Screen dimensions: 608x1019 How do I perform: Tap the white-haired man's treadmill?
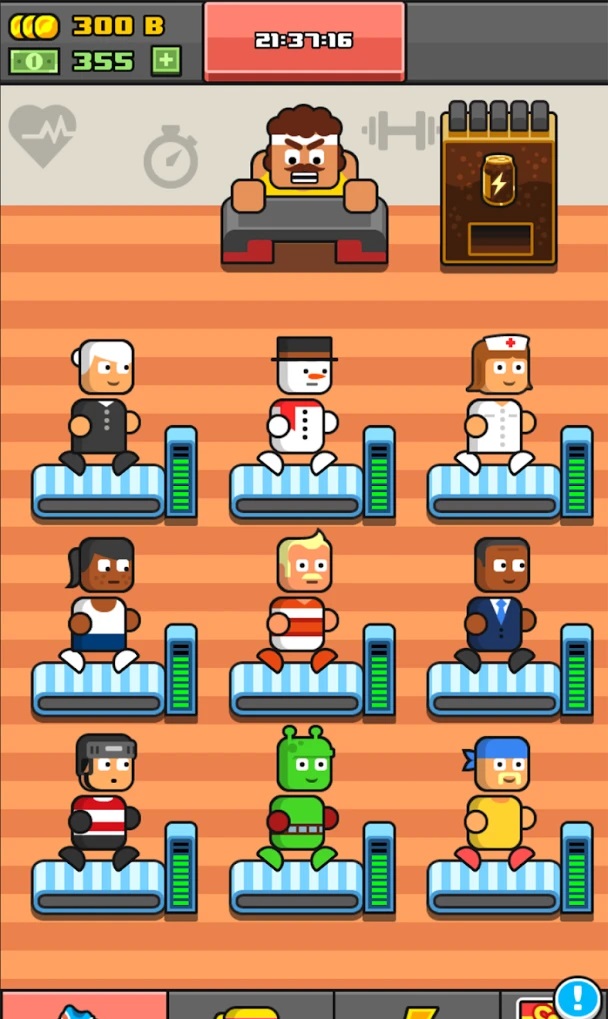point(98,491)
